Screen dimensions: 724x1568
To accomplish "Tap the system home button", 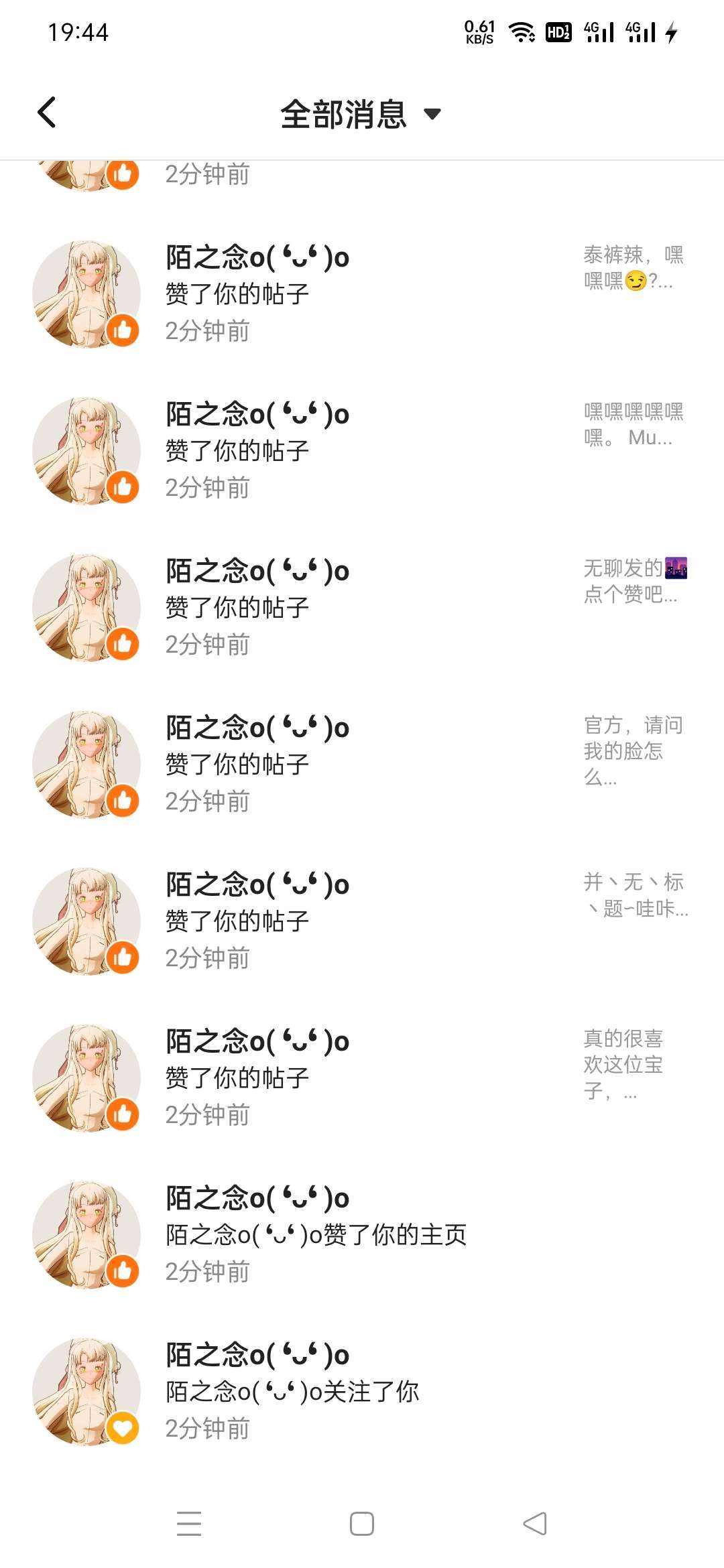I will click(362, 1524).
